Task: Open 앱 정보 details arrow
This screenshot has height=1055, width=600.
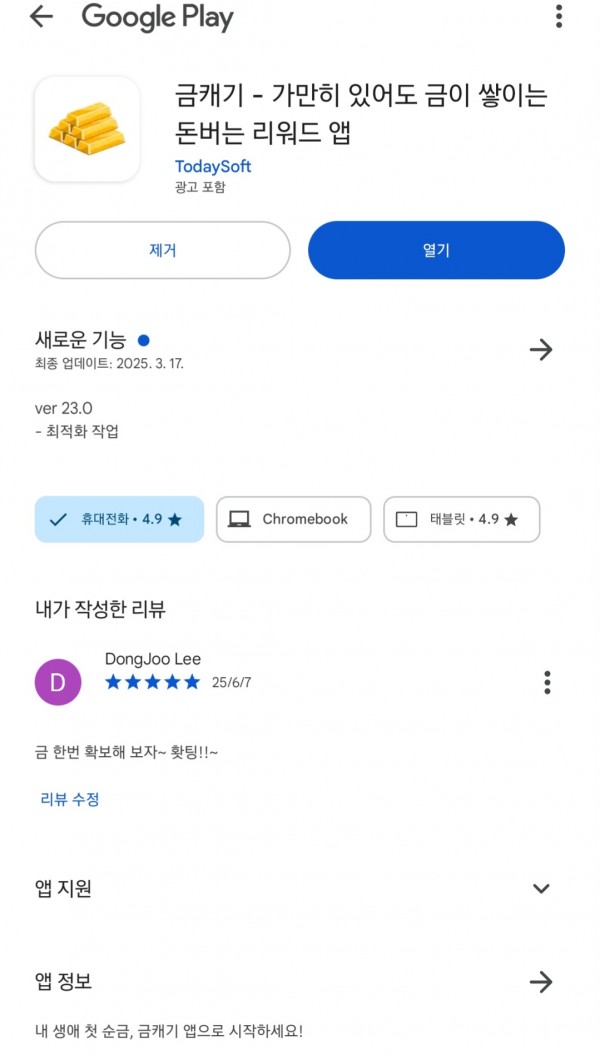Action: [x=541, y=982]
